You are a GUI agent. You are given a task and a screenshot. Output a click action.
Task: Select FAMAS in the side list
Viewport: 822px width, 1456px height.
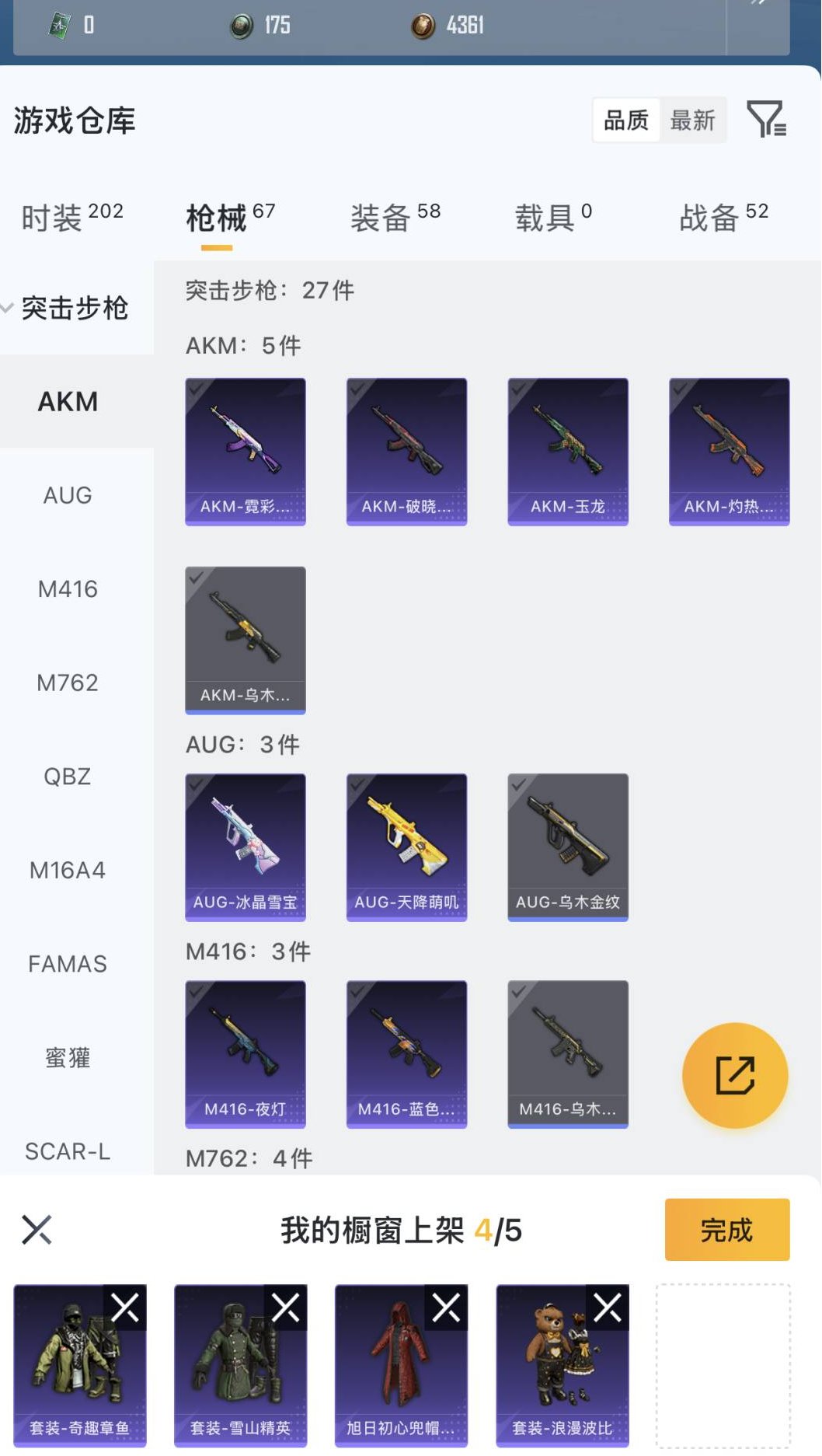coord(68,964)
